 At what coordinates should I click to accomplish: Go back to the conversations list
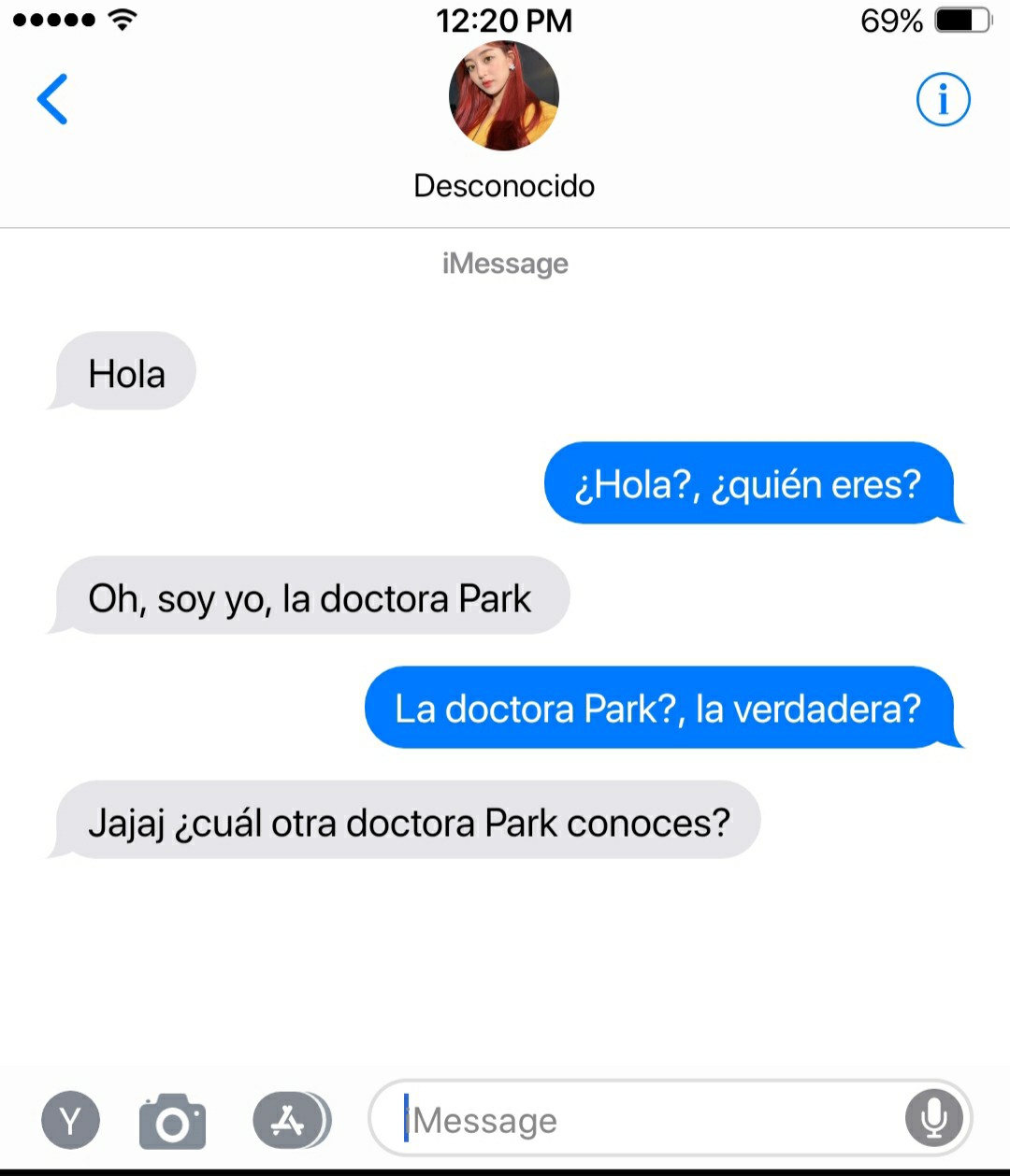pos(52,99)
